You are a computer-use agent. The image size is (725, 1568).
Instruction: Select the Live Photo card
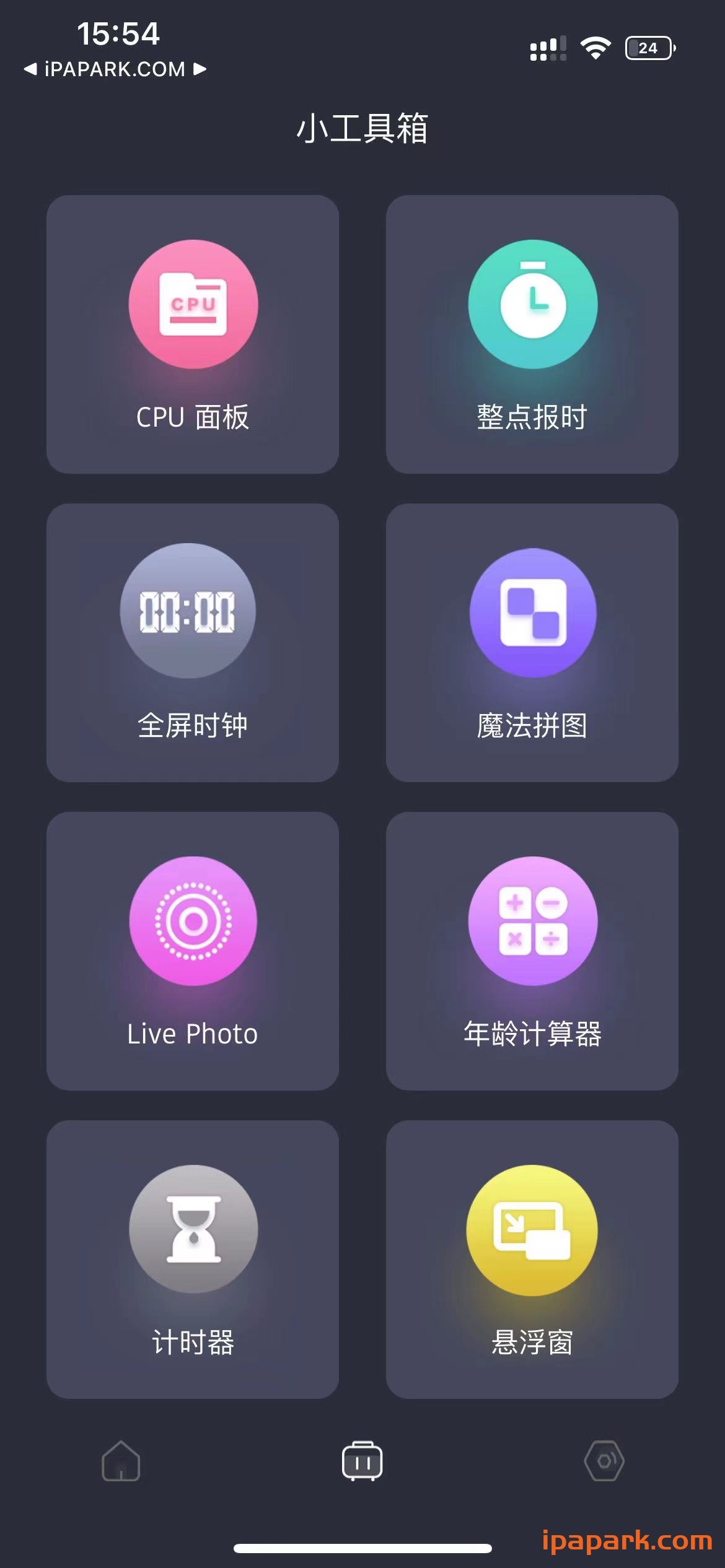click(x=193, y=952)
